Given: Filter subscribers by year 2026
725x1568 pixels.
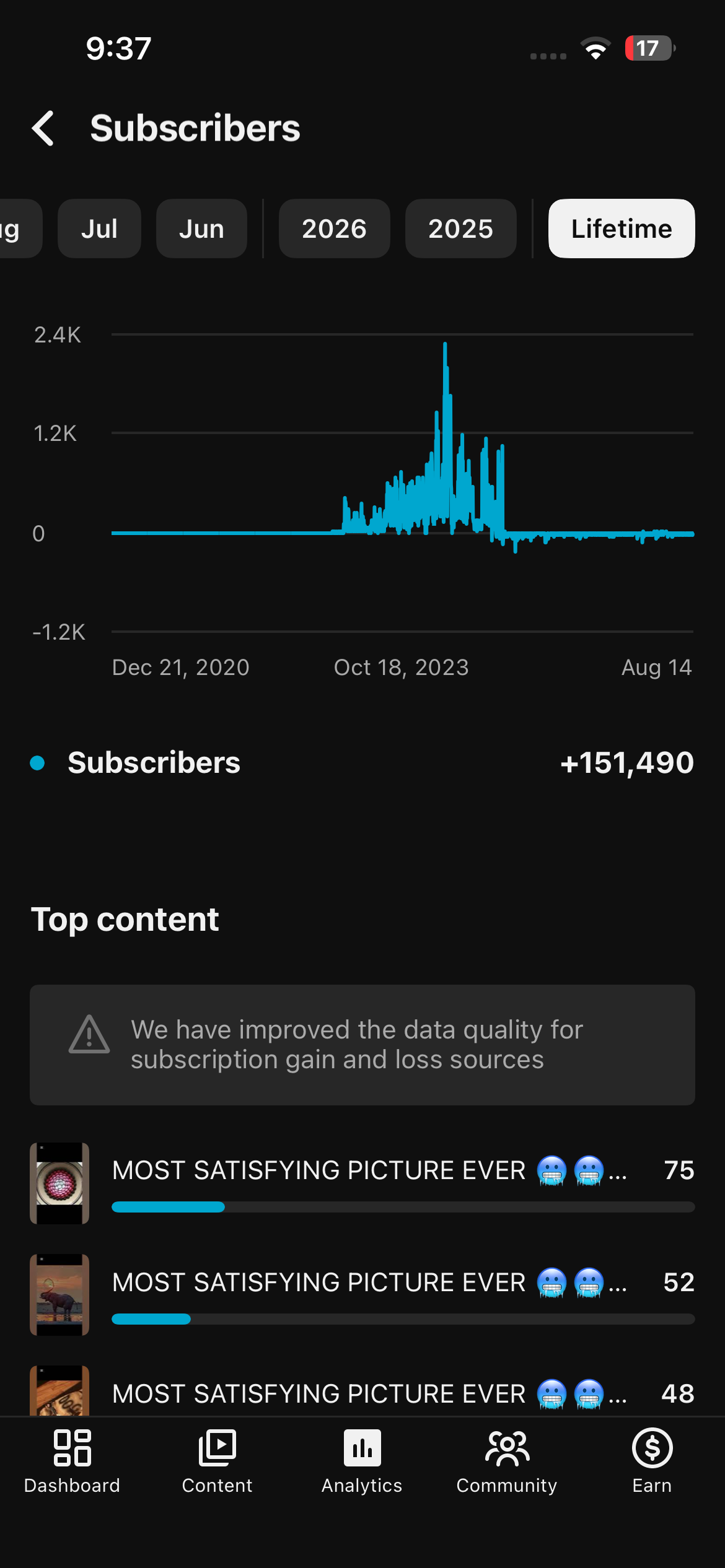Looking at the screenshot, I should tap(334, 229).
